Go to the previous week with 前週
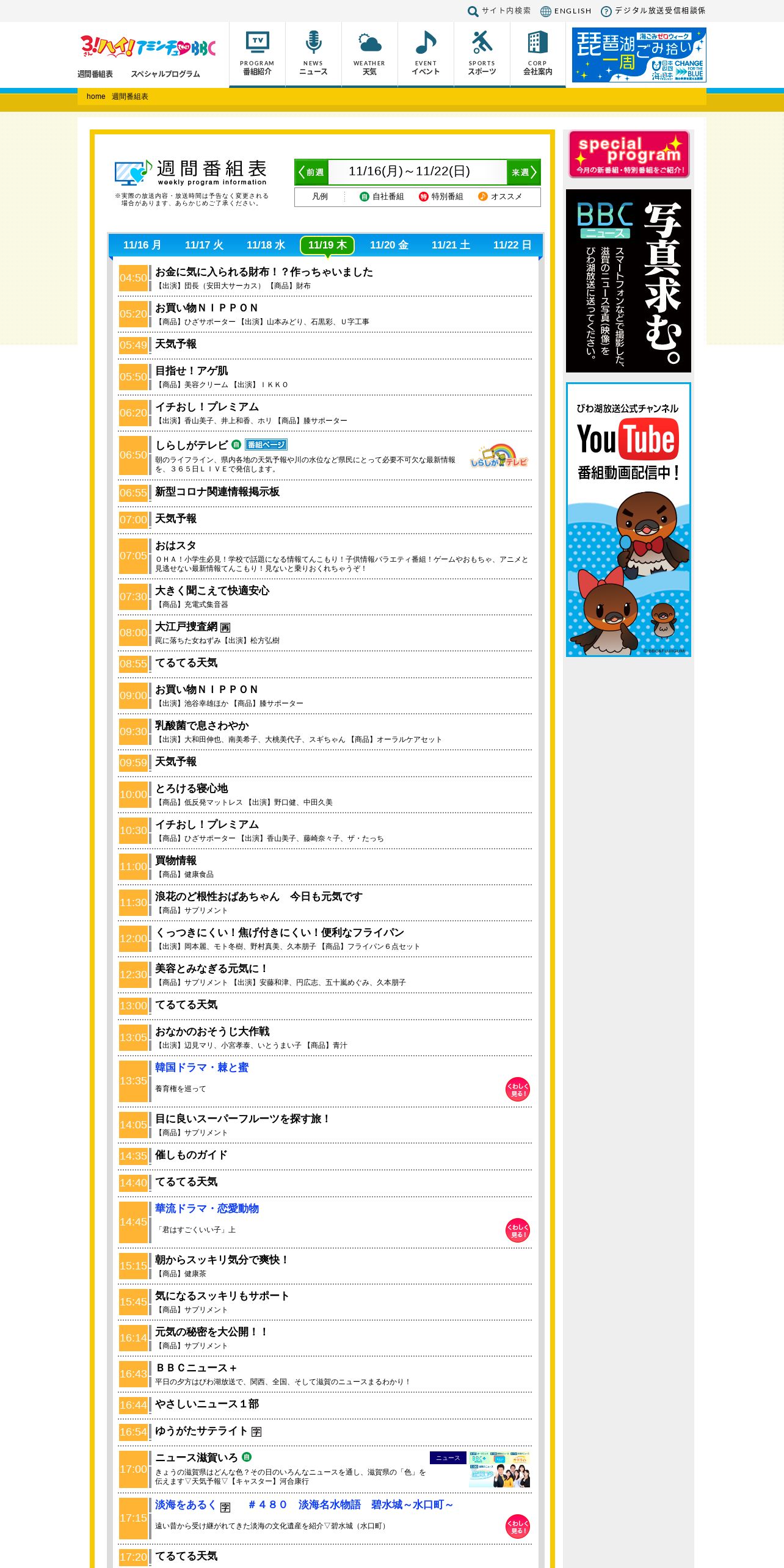Image resolution: width=784 pixels, height=1568 pixels. click(311, 172)
